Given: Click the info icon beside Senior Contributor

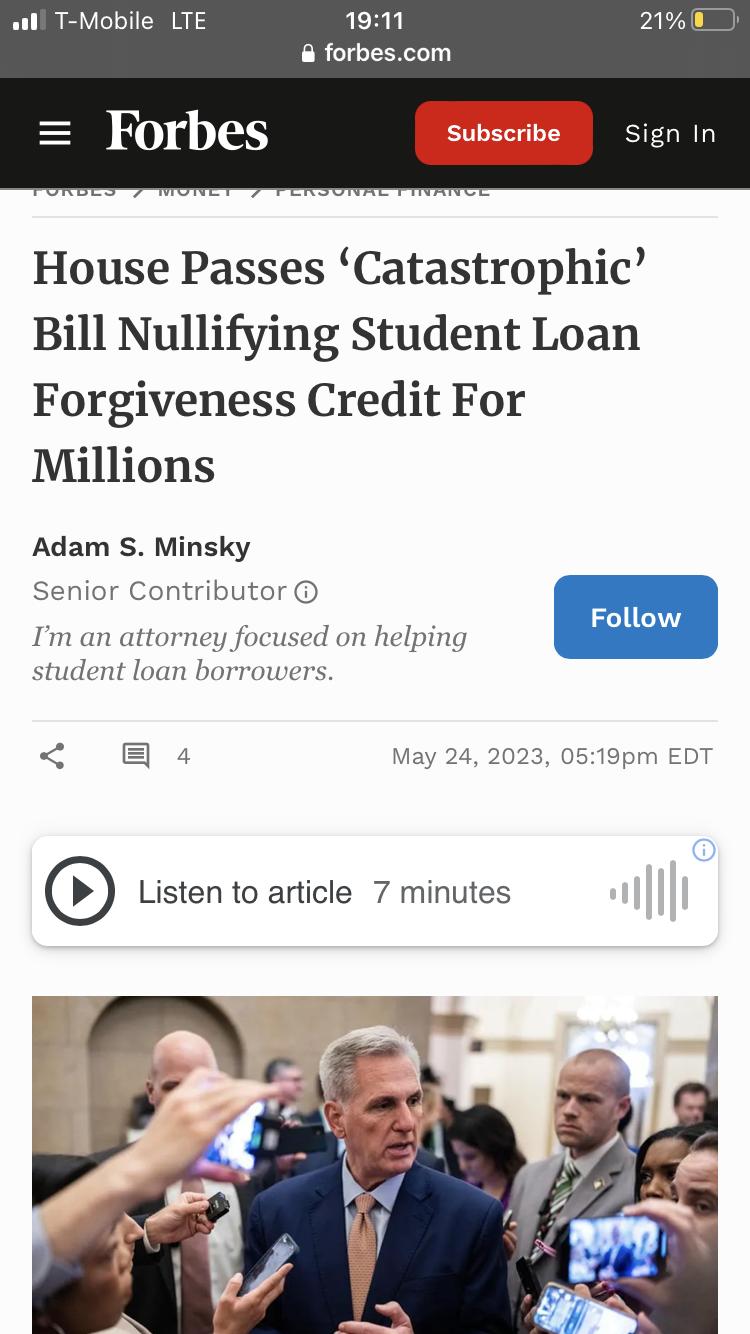Looking at the screenshot, I should [x=305, y=592].
